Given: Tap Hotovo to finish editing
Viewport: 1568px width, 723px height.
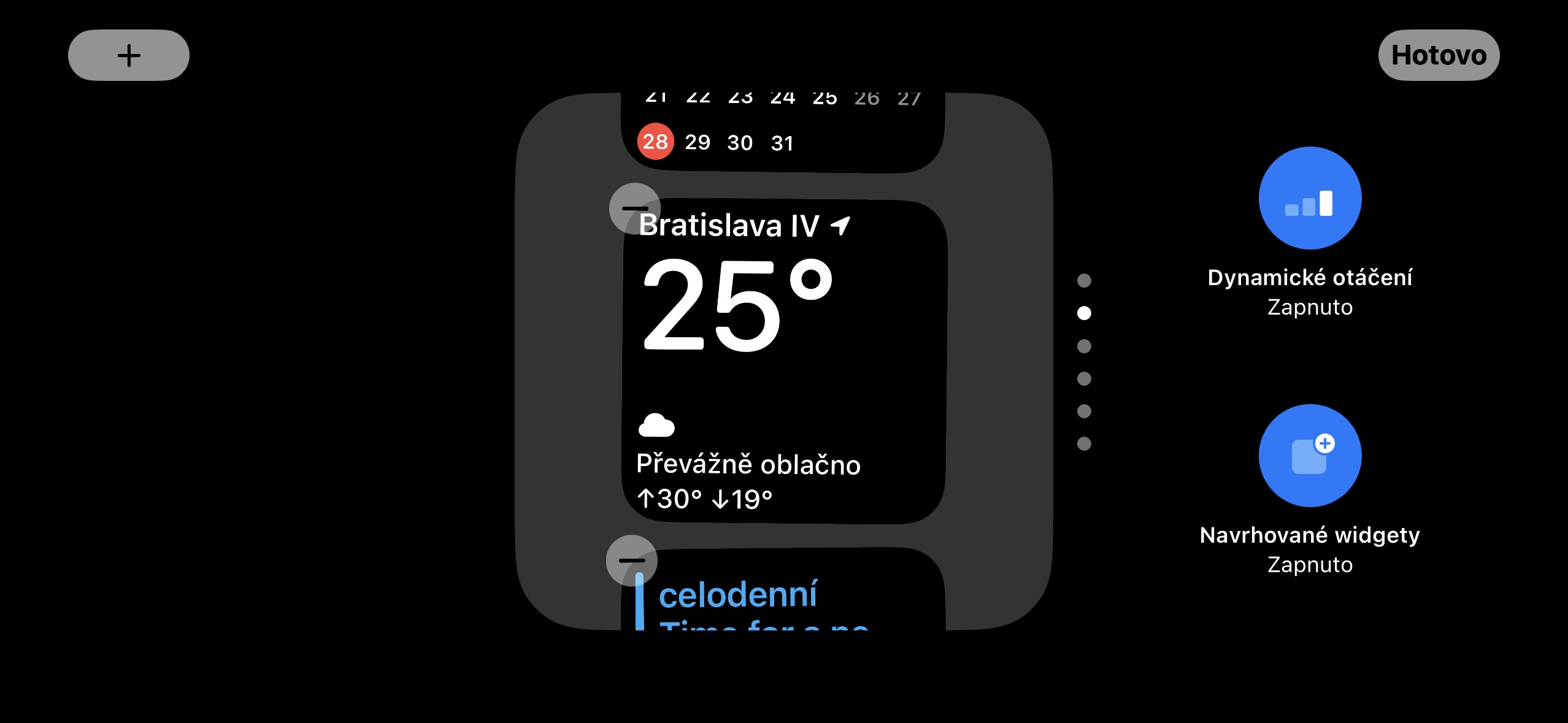Looking at the screenshot, I should (x=1438, y=55).
